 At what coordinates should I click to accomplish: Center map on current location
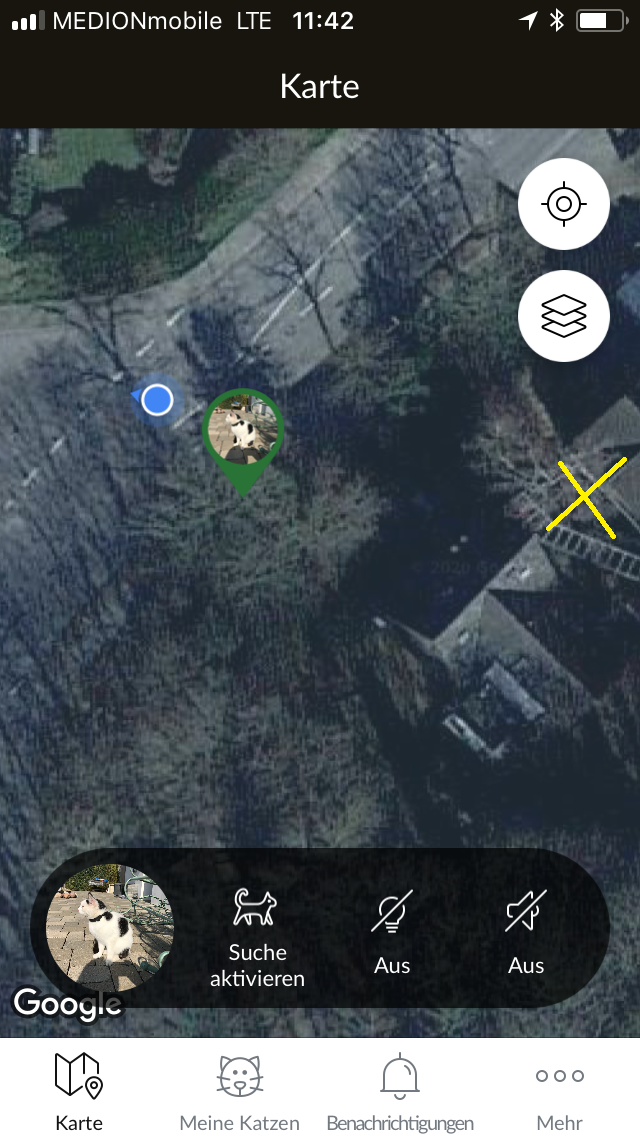pos(563,204)
